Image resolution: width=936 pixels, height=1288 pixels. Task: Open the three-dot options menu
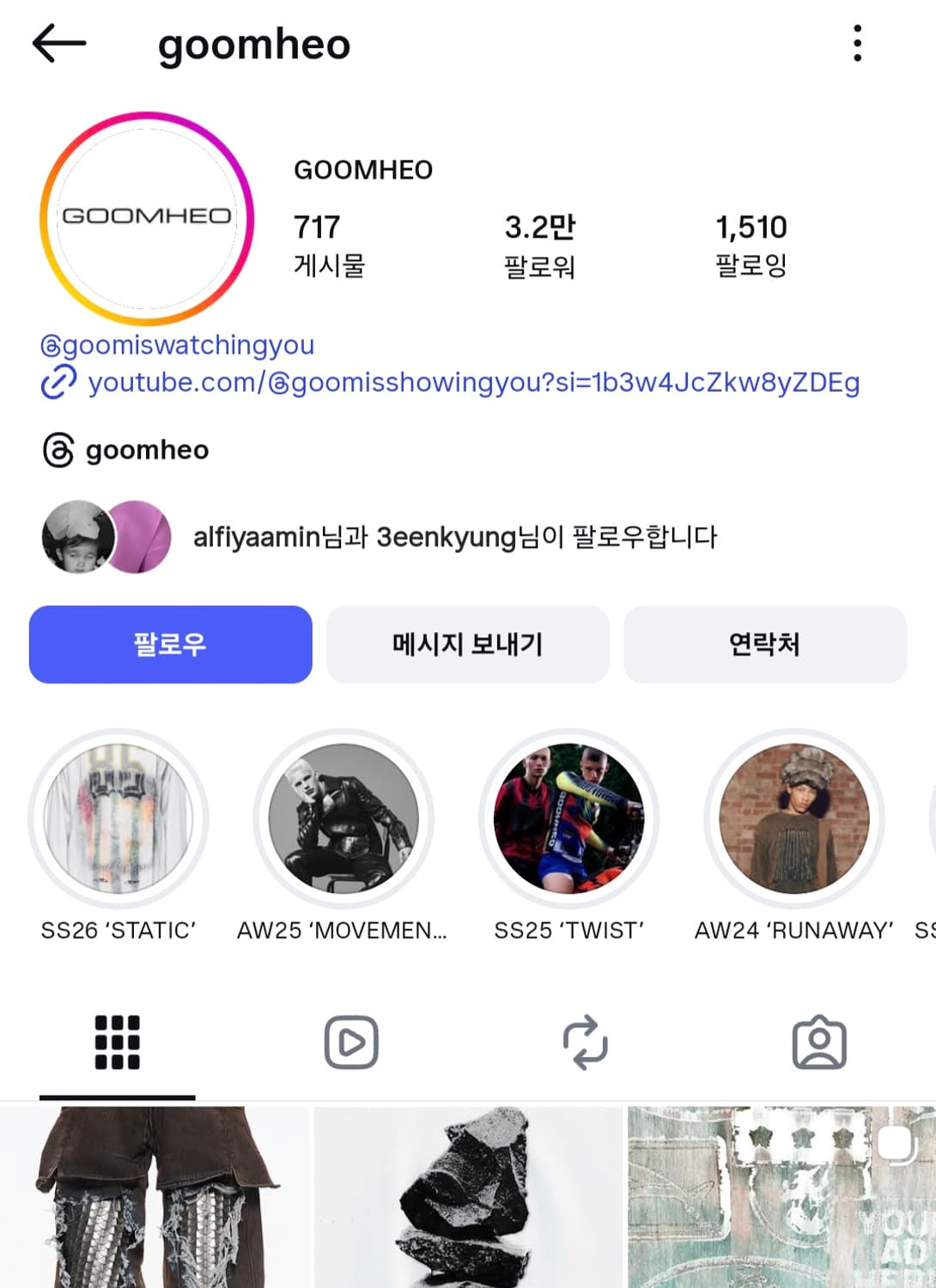point(856,45)
